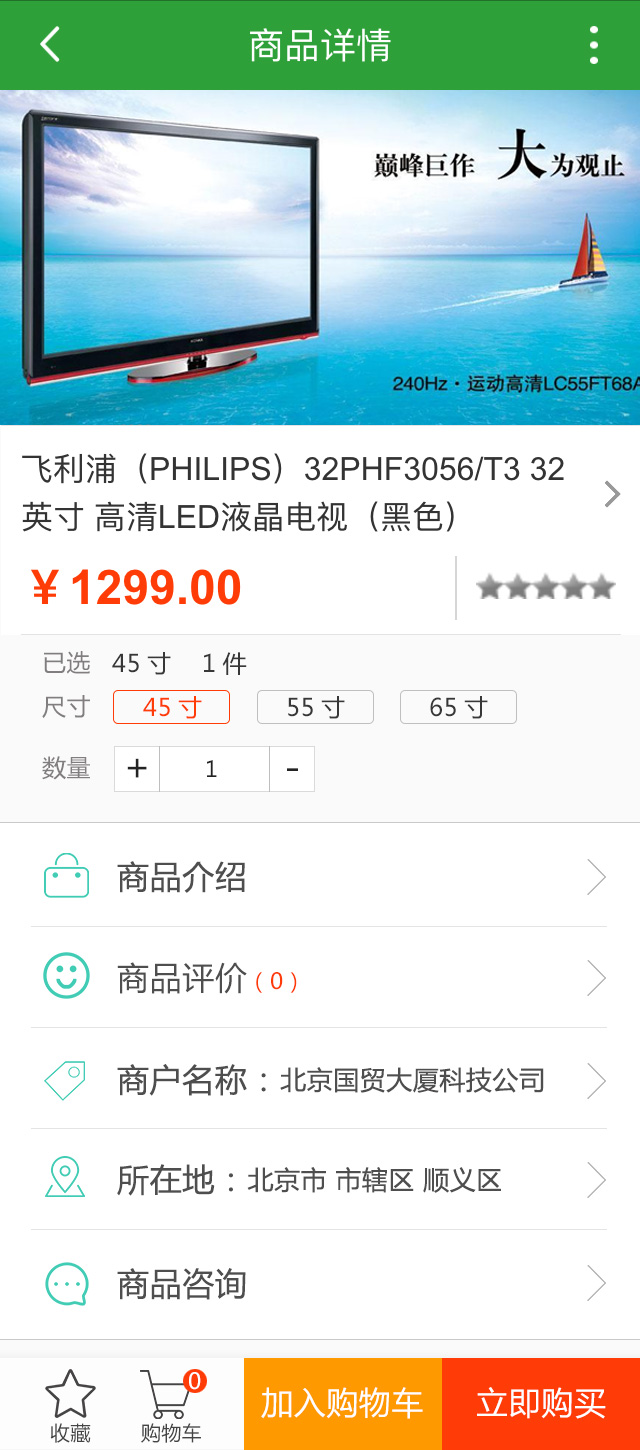Viewport: 640px width, 1450px height.
Task: Open merchant 北京国贸大厦科技公司 row
Action: pos(319,1080)
